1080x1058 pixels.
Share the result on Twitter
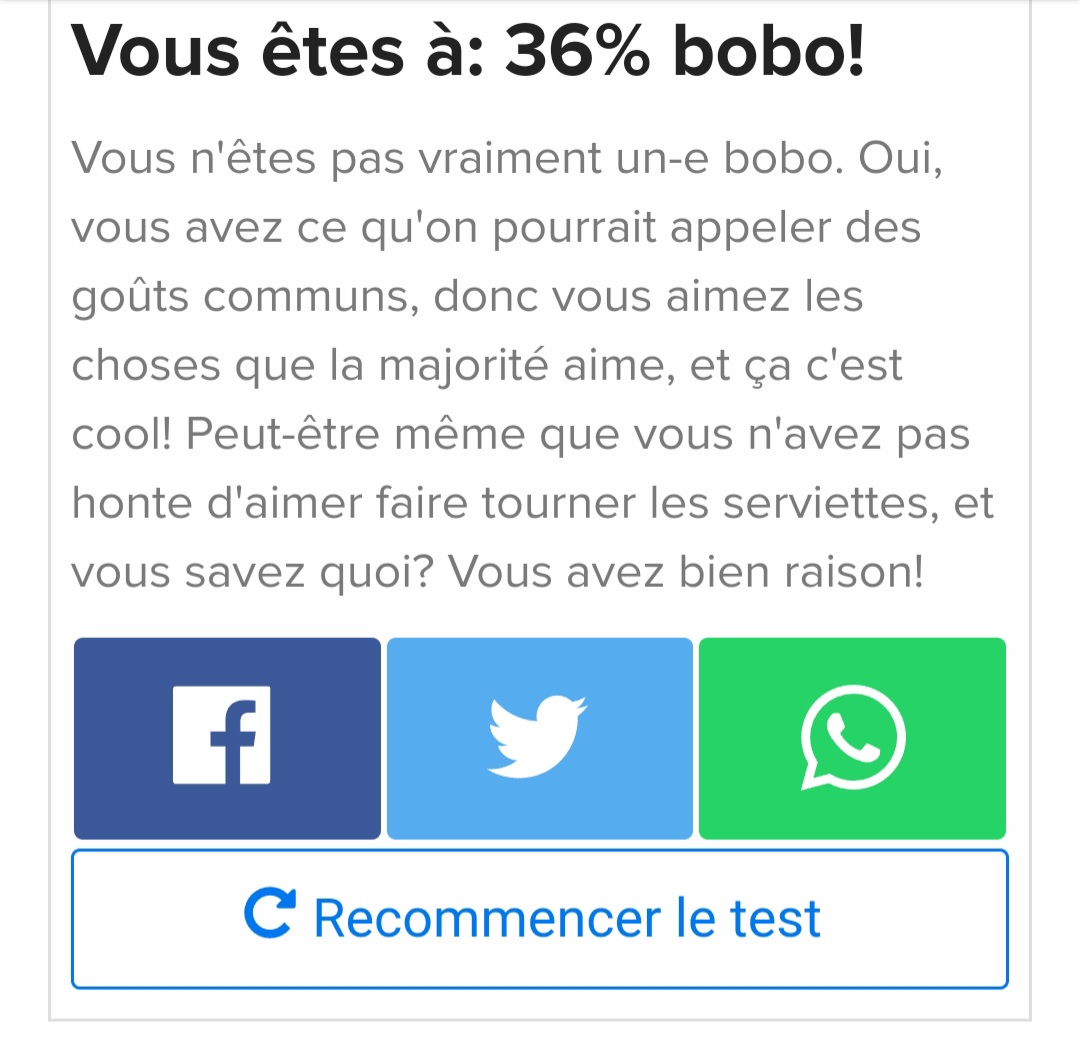point(539,738)
